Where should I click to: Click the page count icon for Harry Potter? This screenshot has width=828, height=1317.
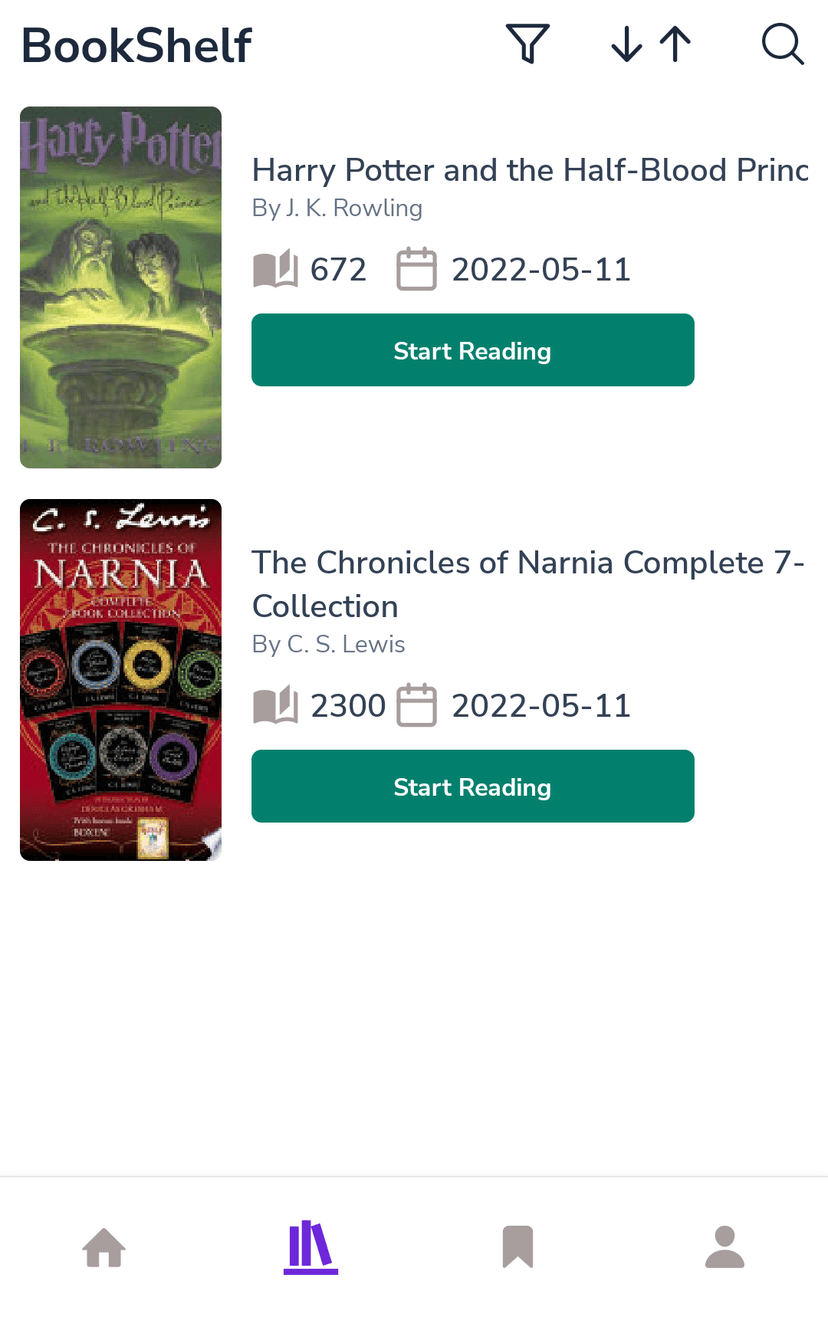tap(274, 268)
